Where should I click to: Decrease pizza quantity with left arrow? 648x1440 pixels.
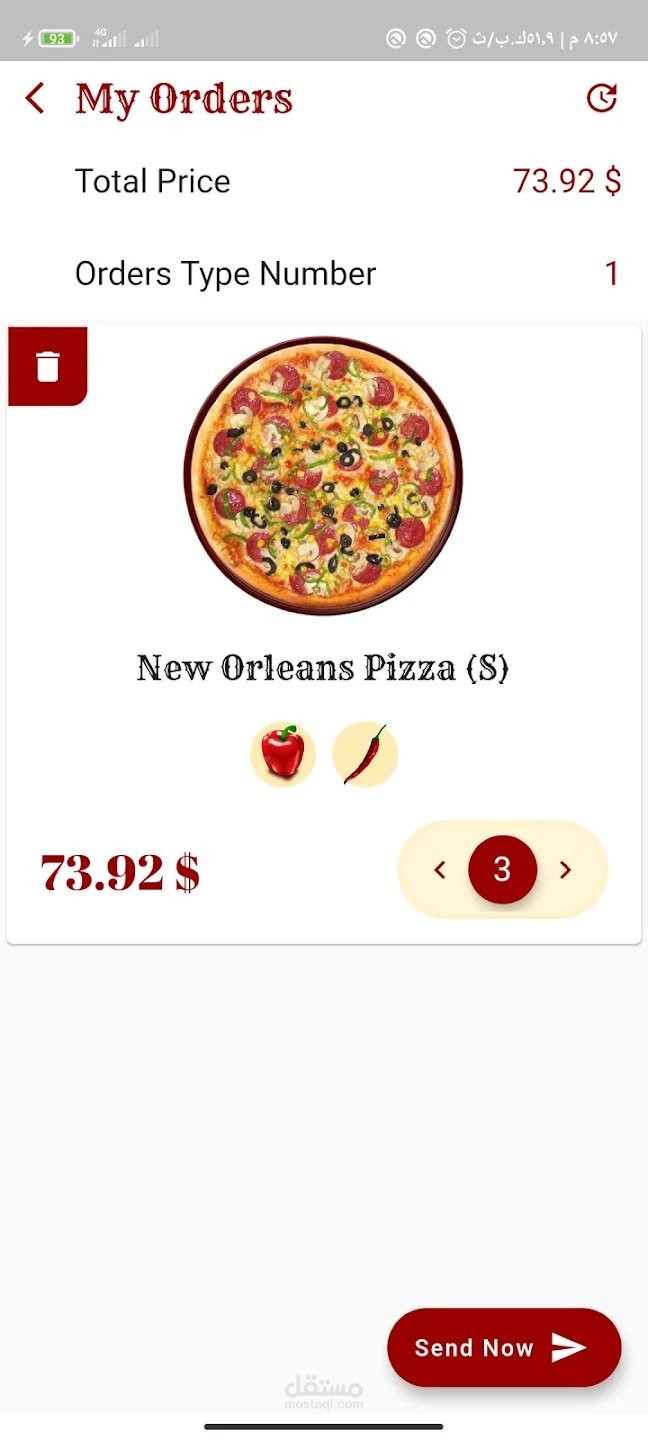440,870
